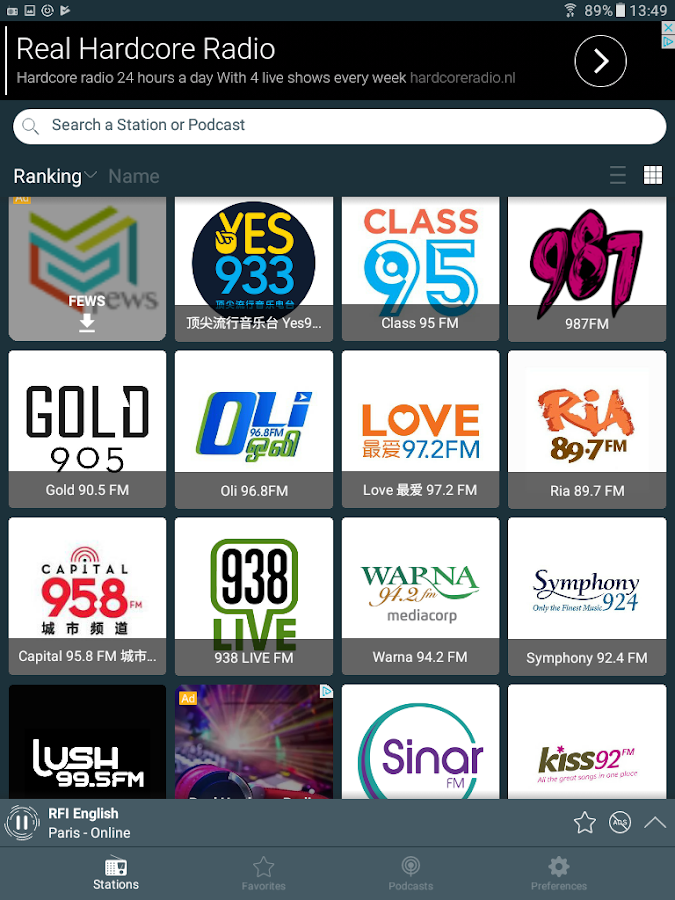Play Class 95 FM station
The height and width of the screenshot is (900, 675).
(x=420, y=268)
